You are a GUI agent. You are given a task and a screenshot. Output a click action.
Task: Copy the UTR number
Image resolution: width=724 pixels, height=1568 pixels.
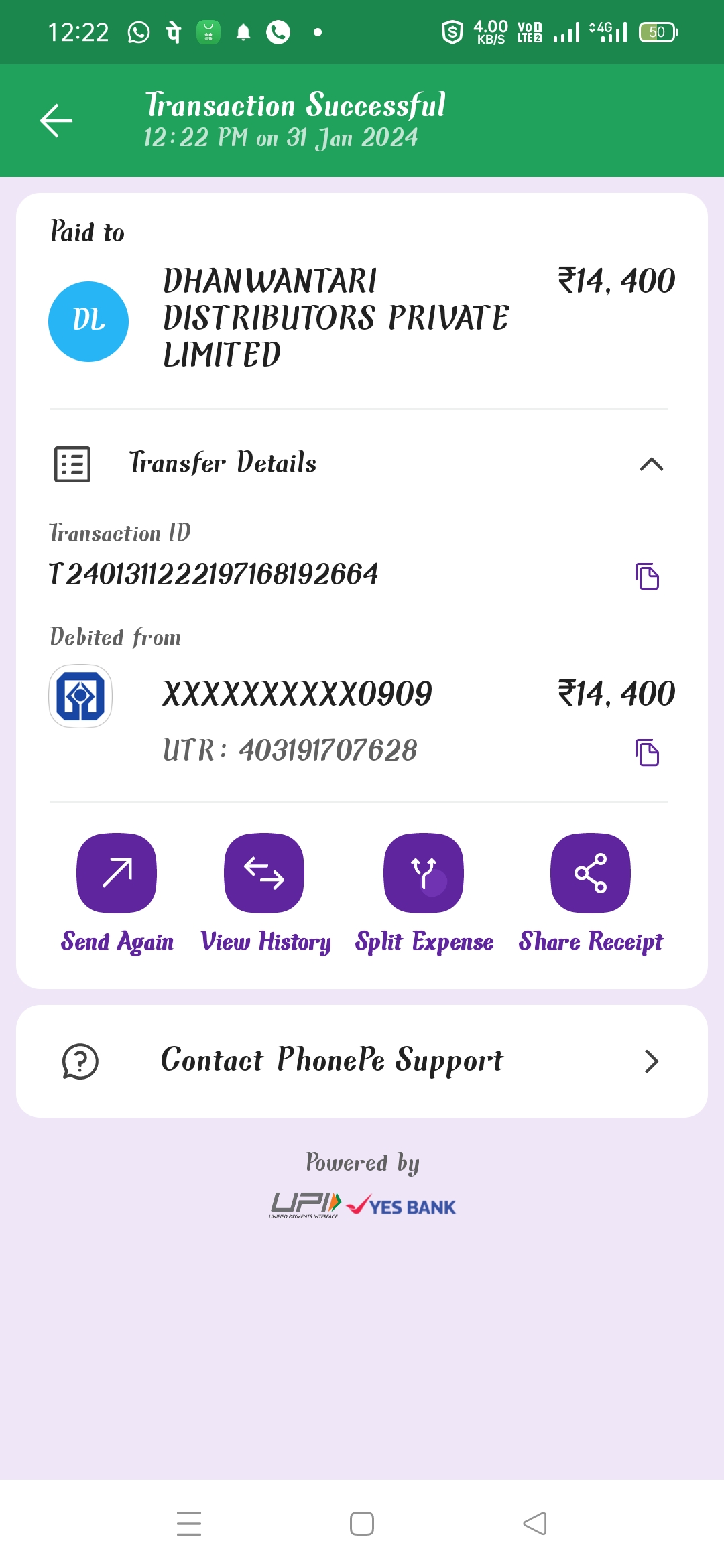[x=647, y=752]
